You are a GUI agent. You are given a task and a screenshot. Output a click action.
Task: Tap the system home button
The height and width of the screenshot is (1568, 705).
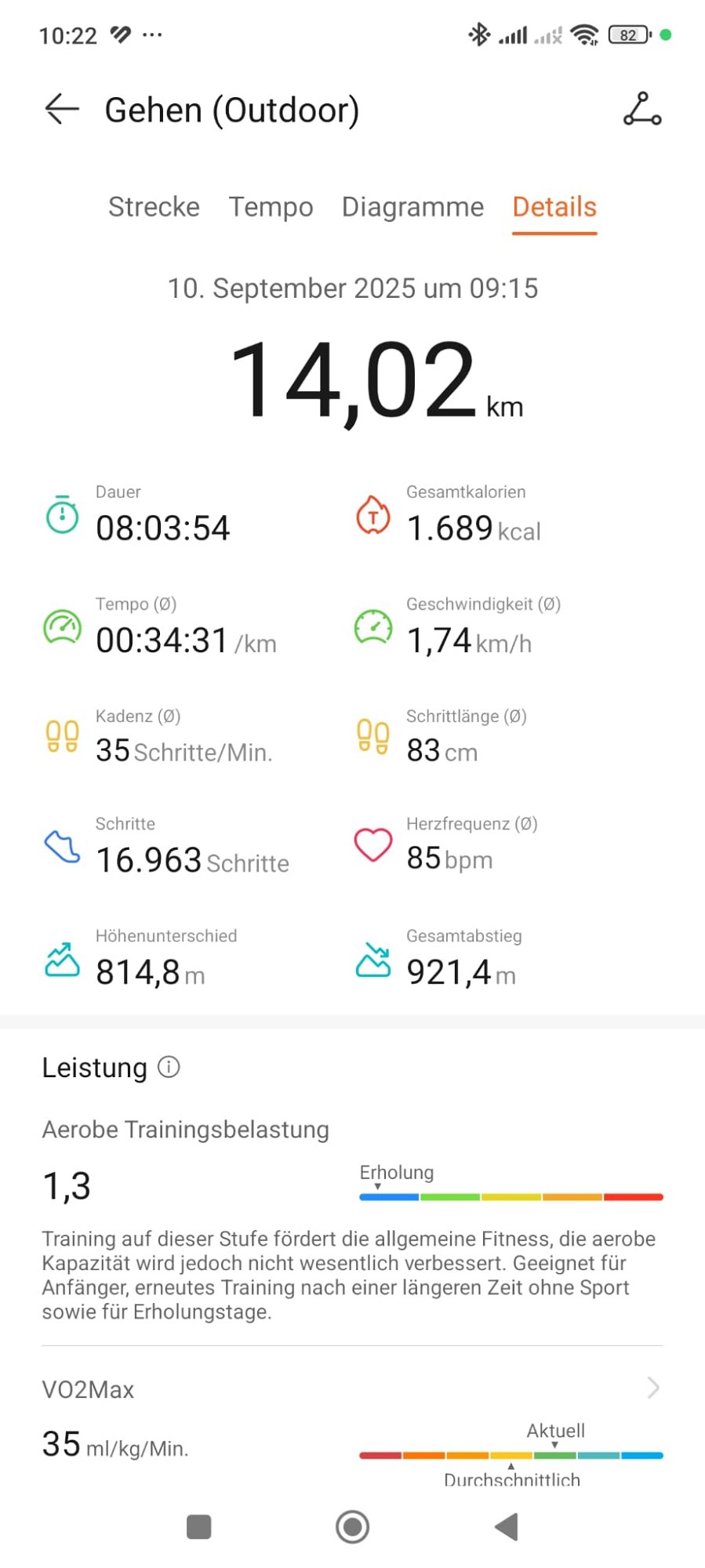[x=352, y=1526]
